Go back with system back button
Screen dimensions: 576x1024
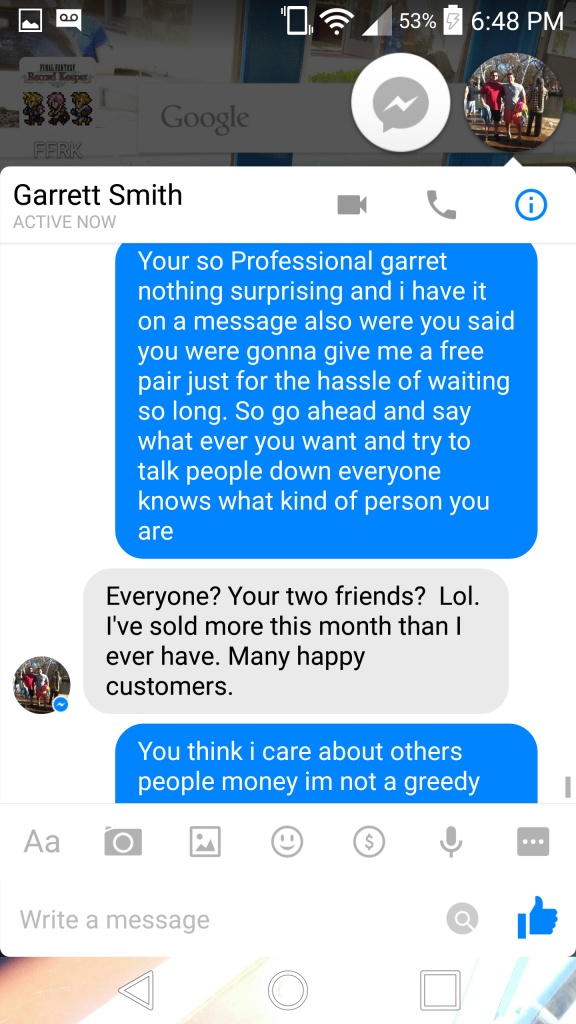coord(136,990)
